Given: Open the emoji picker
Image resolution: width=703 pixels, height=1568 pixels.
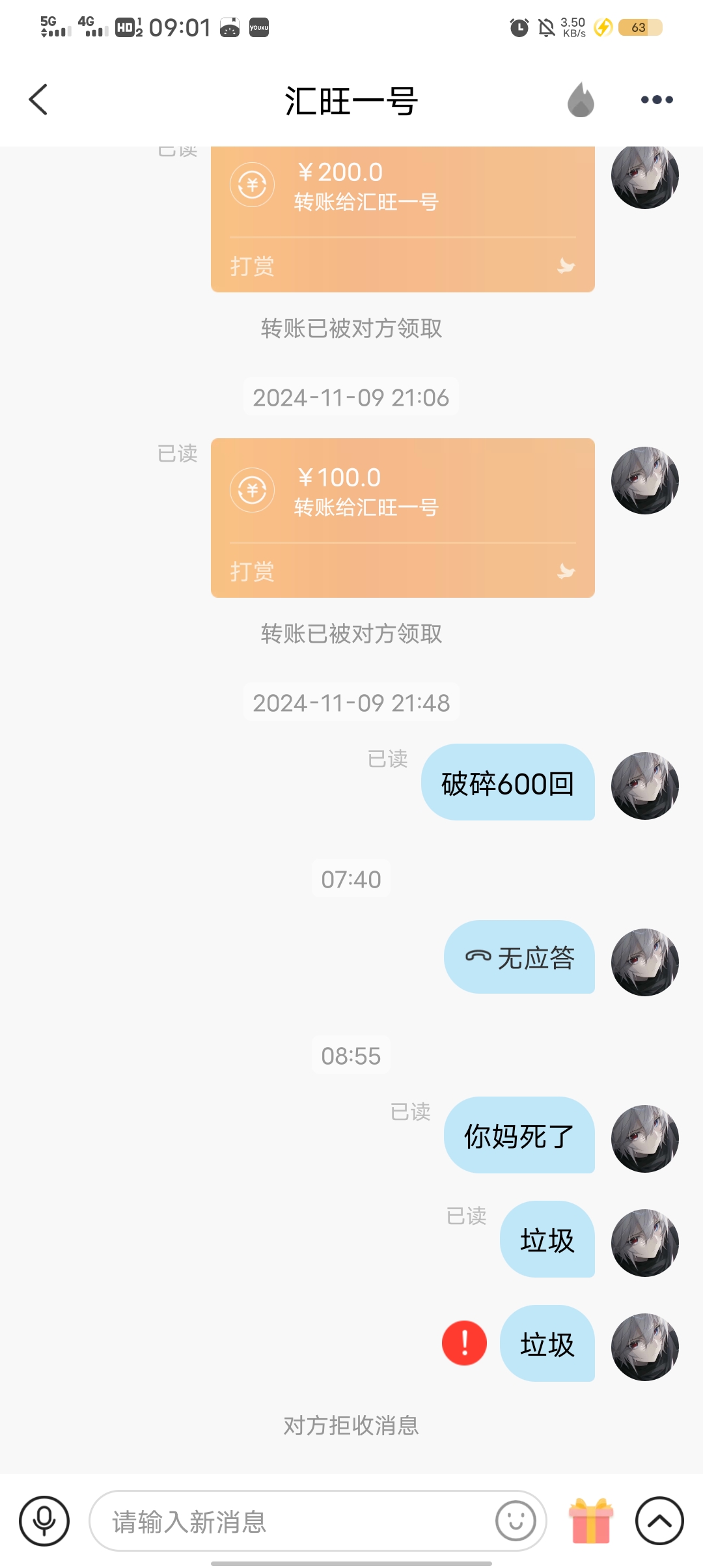Looking at the screenshot, I should [x=516, y=1521].
